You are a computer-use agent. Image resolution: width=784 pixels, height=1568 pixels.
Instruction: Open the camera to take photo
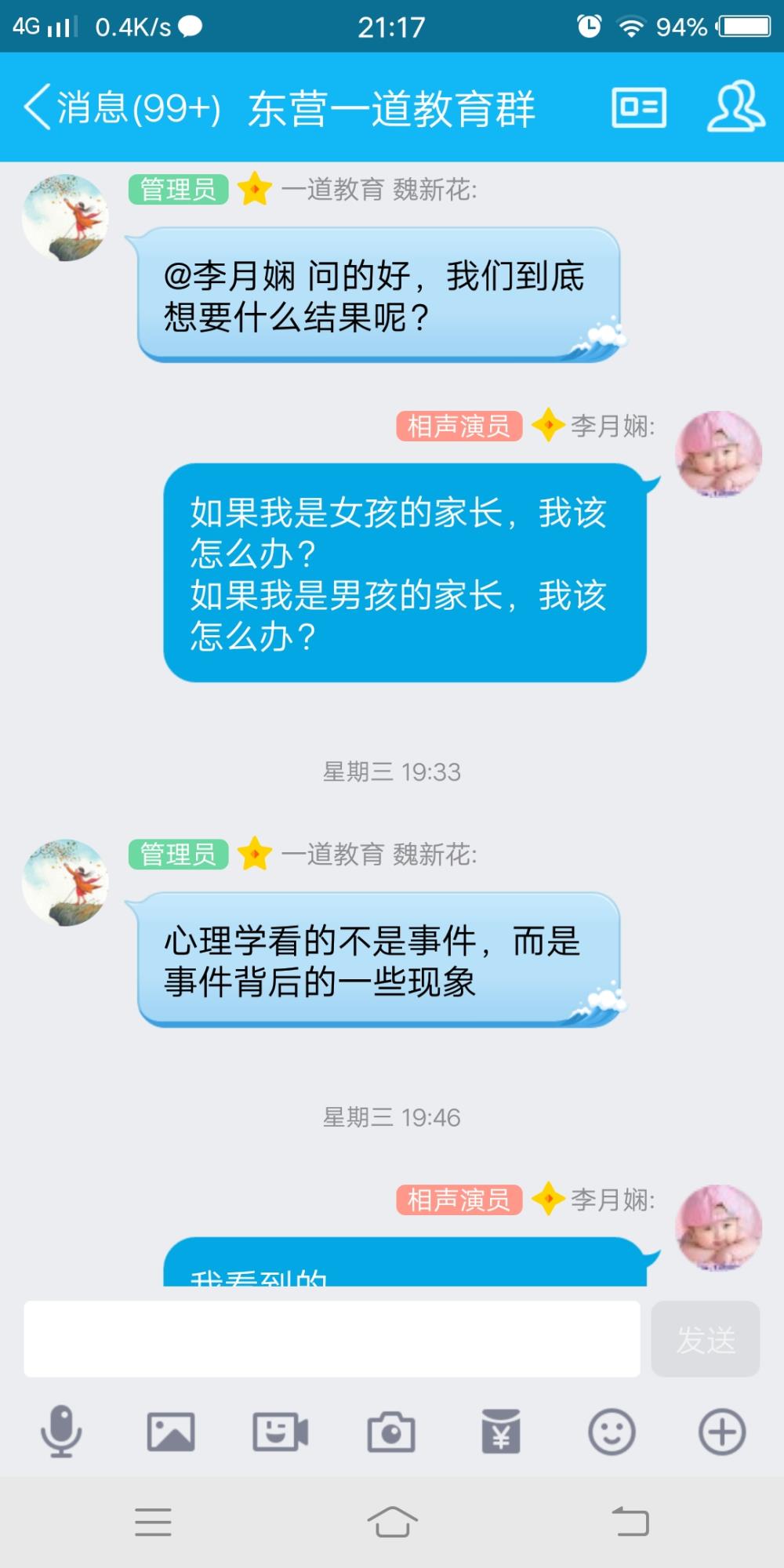[x=391, y=1432]
